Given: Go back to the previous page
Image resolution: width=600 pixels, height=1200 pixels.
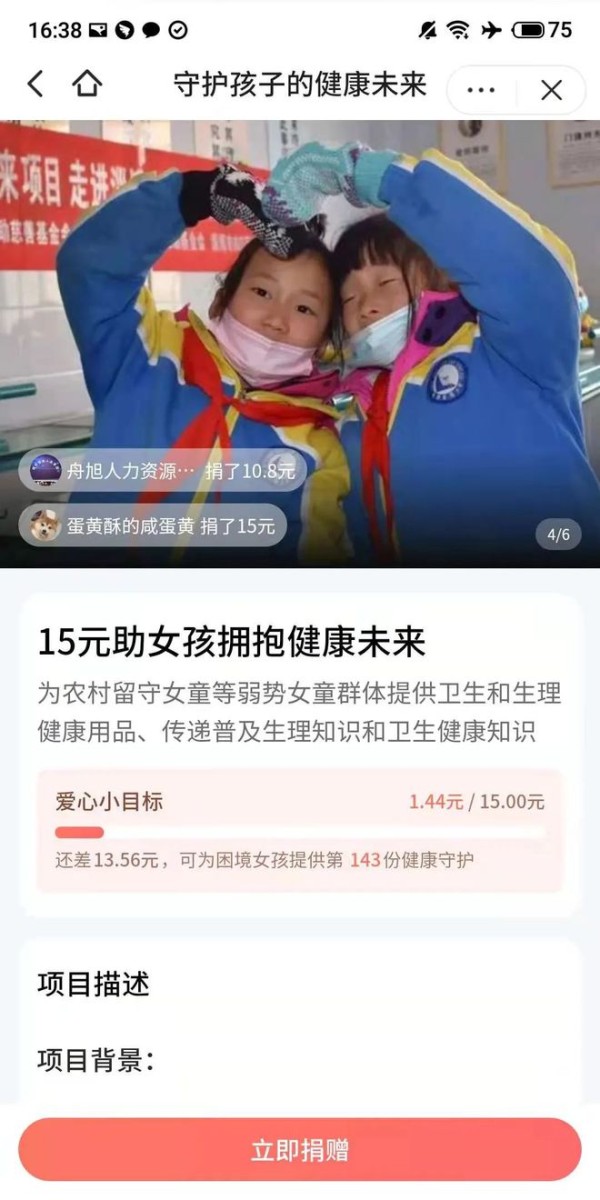Looking at the screenshot, I should (35, 85).
